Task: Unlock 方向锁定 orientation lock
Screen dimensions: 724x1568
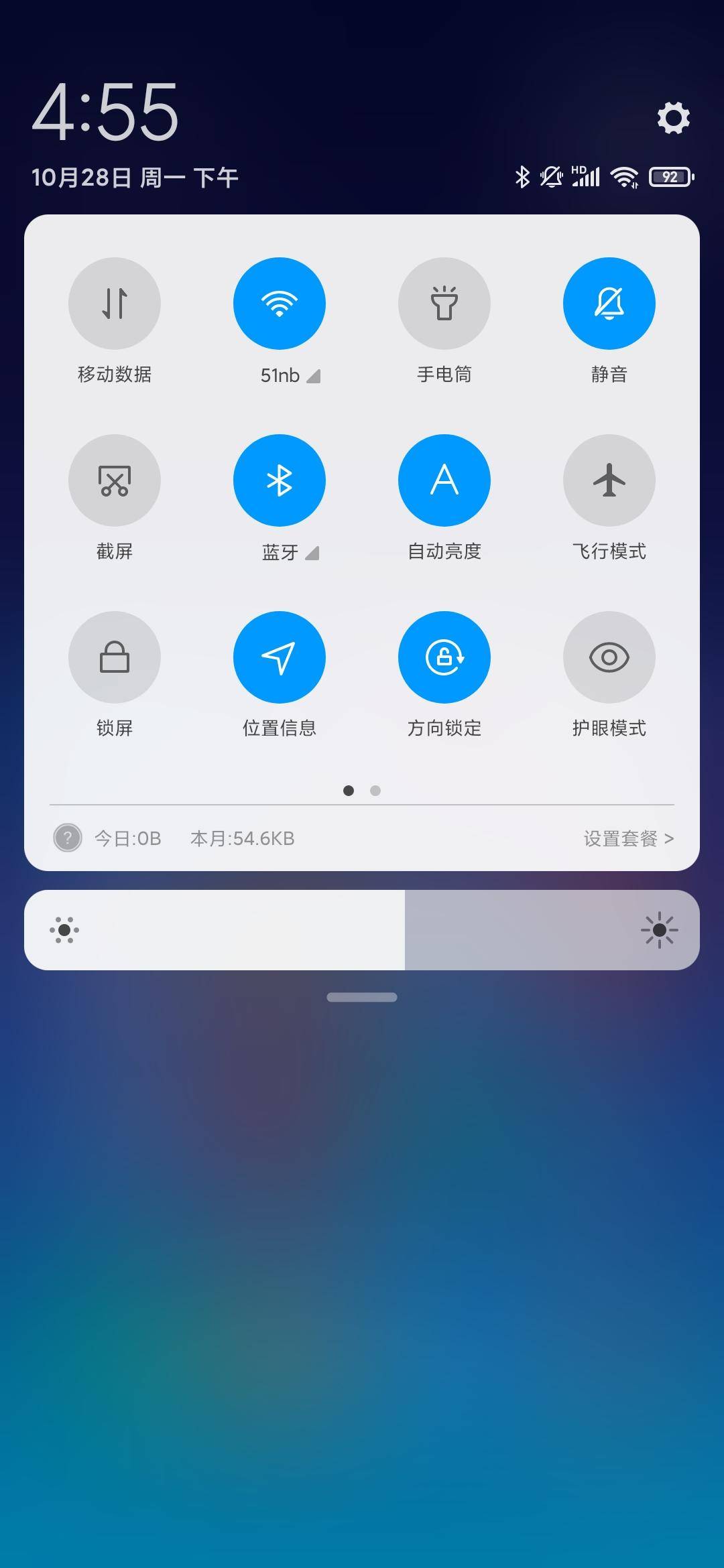Action: click(444, 657)
